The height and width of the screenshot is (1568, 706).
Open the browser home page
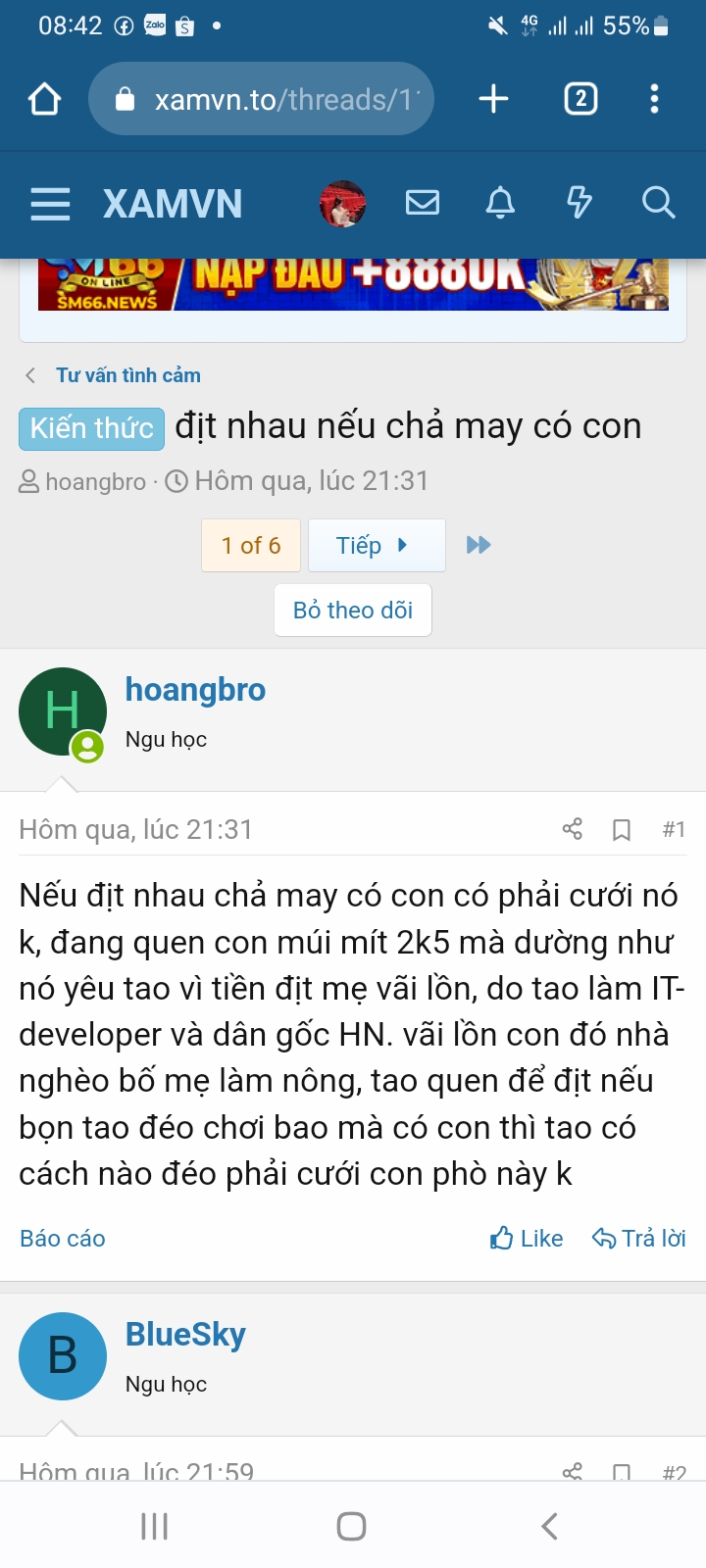(45, 99)
